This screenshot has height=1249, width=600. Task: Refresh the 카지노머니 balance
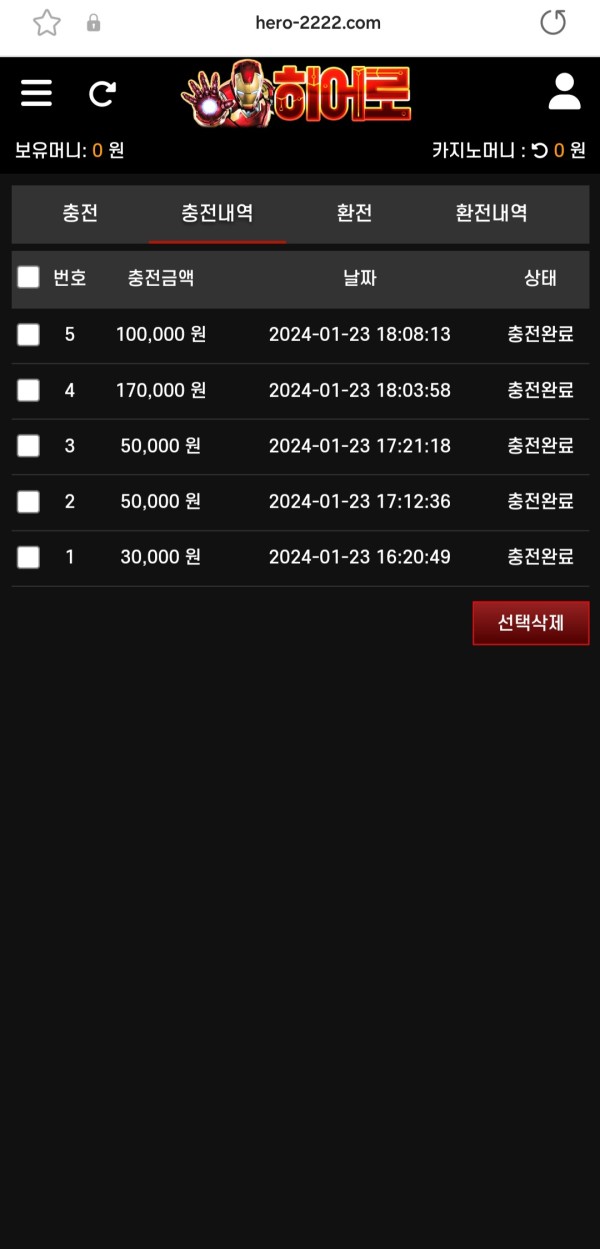coord(540,151)
